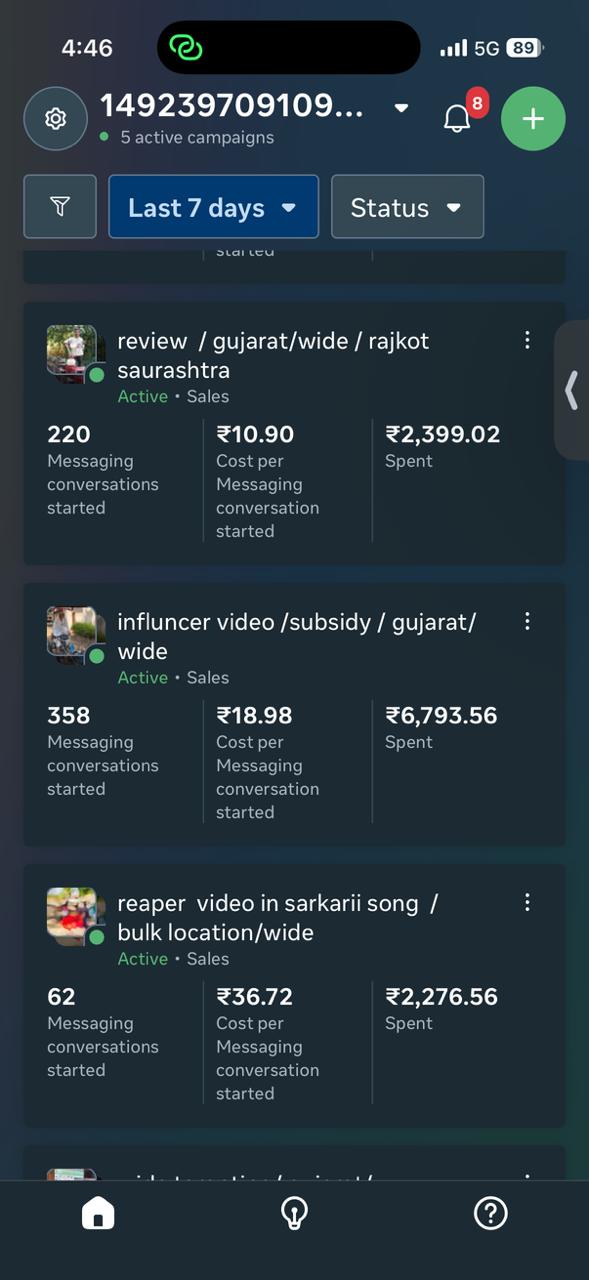Open the influncer video /subsidy campaign card

tap(294, 714)
